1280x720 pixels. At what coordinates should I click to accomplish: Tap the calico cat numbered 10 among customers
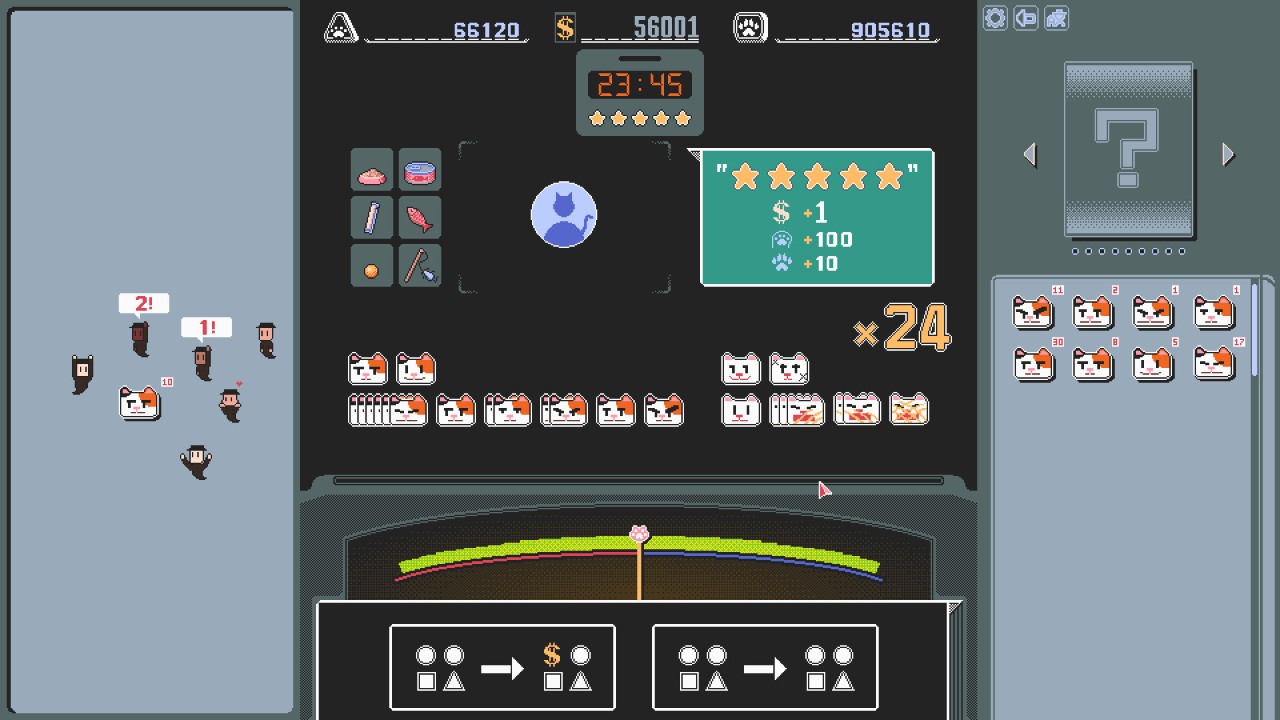pyautogui.click(x=139, y=403)
